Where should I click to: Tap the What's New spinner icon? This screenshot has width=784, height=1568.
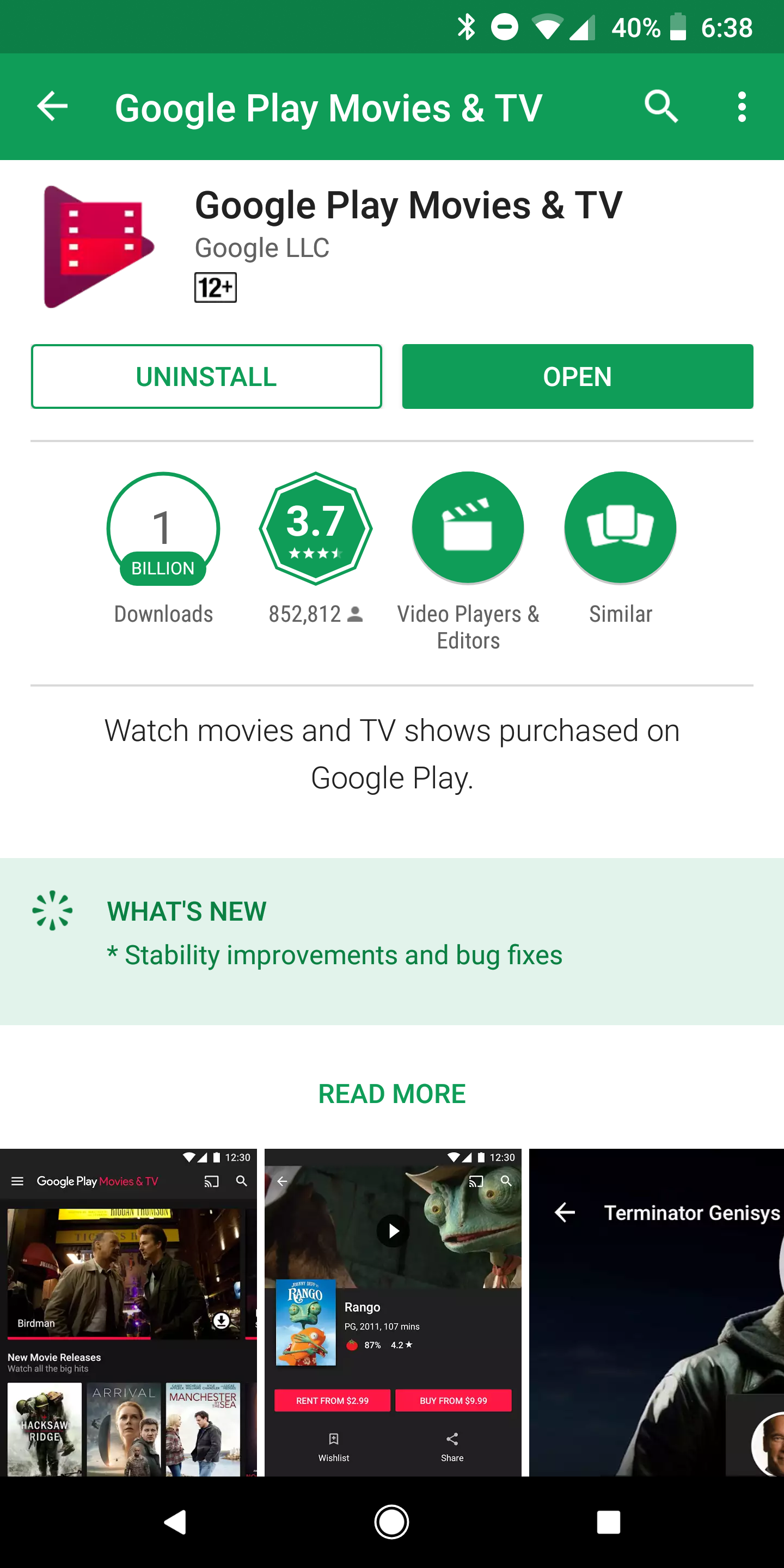click(x=53, y=911)
